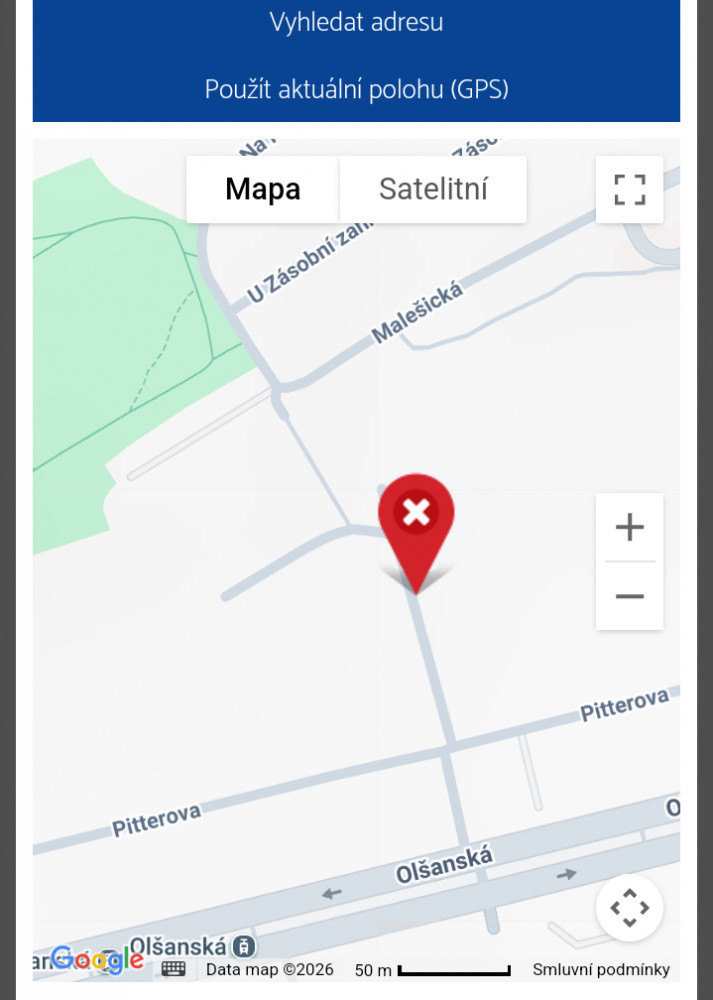The width and height of the screenshot is (713, 1000).
Task: Switch to the Mapa view
Action: [263, 189]
